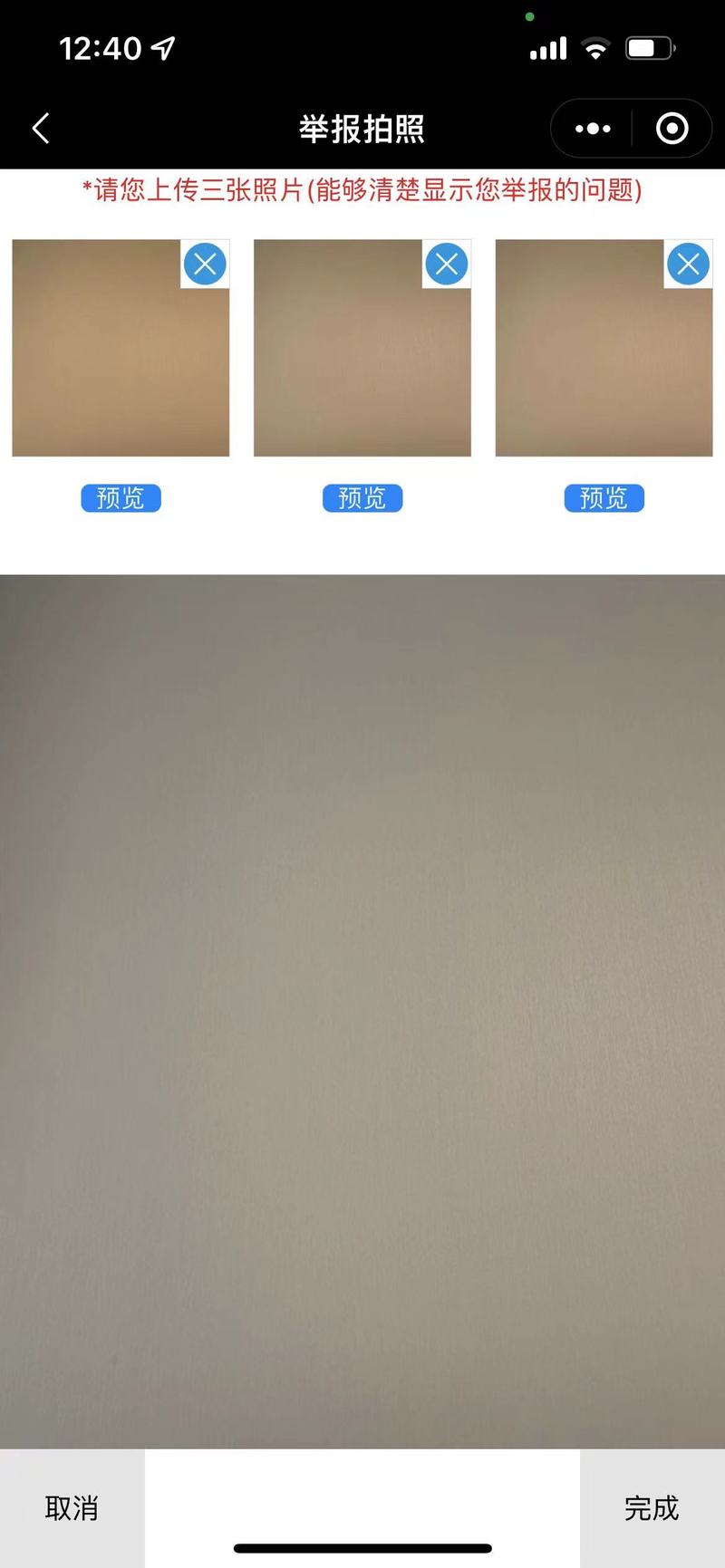Viewport: 725px width, 1568px height.
Task: Remove the first uploaded photo
Action: coord(205,264)
